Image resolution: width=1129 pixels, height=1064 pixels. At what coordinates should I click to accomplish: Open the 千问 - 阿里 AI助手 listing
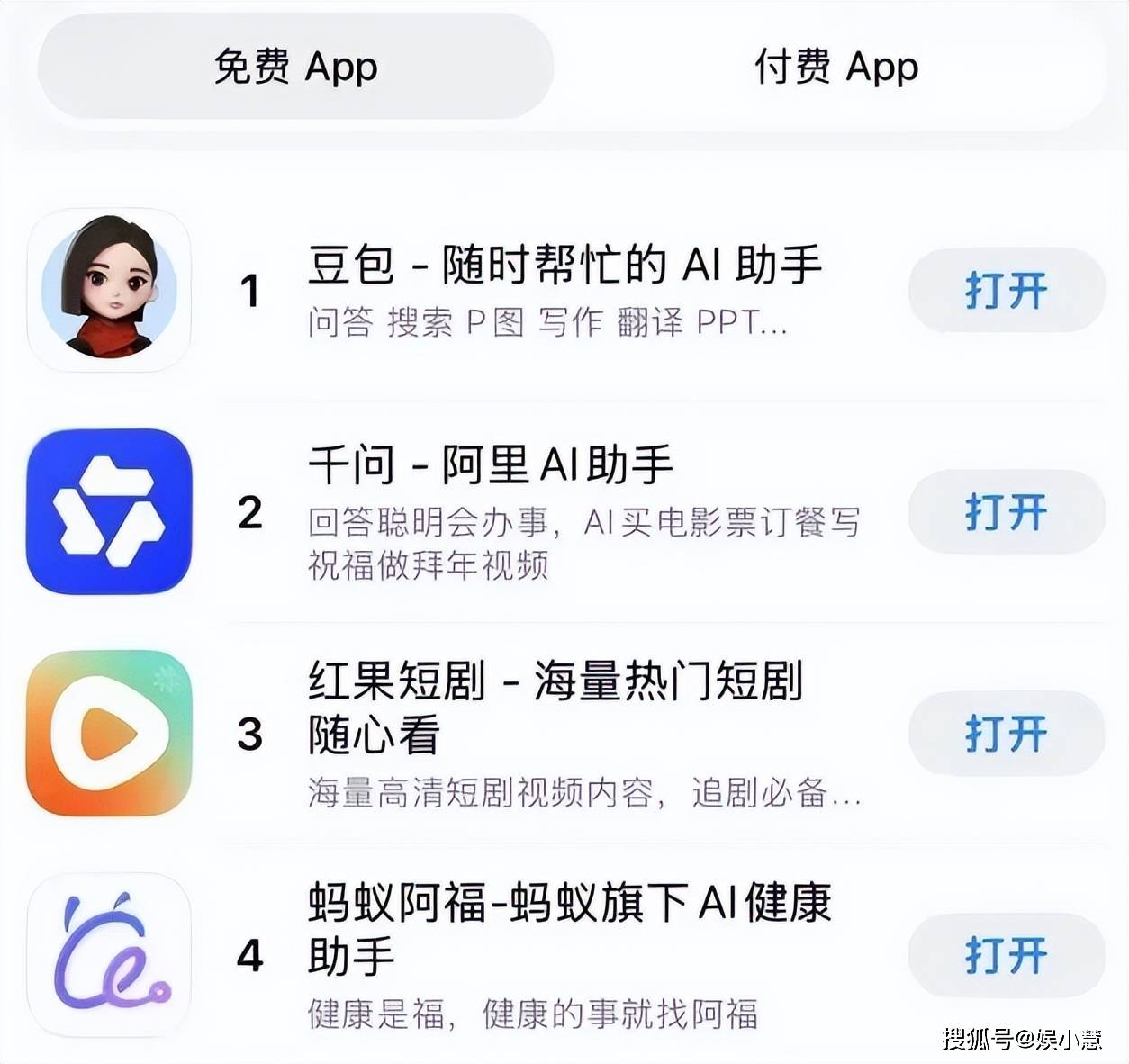[x=491, y=465]
